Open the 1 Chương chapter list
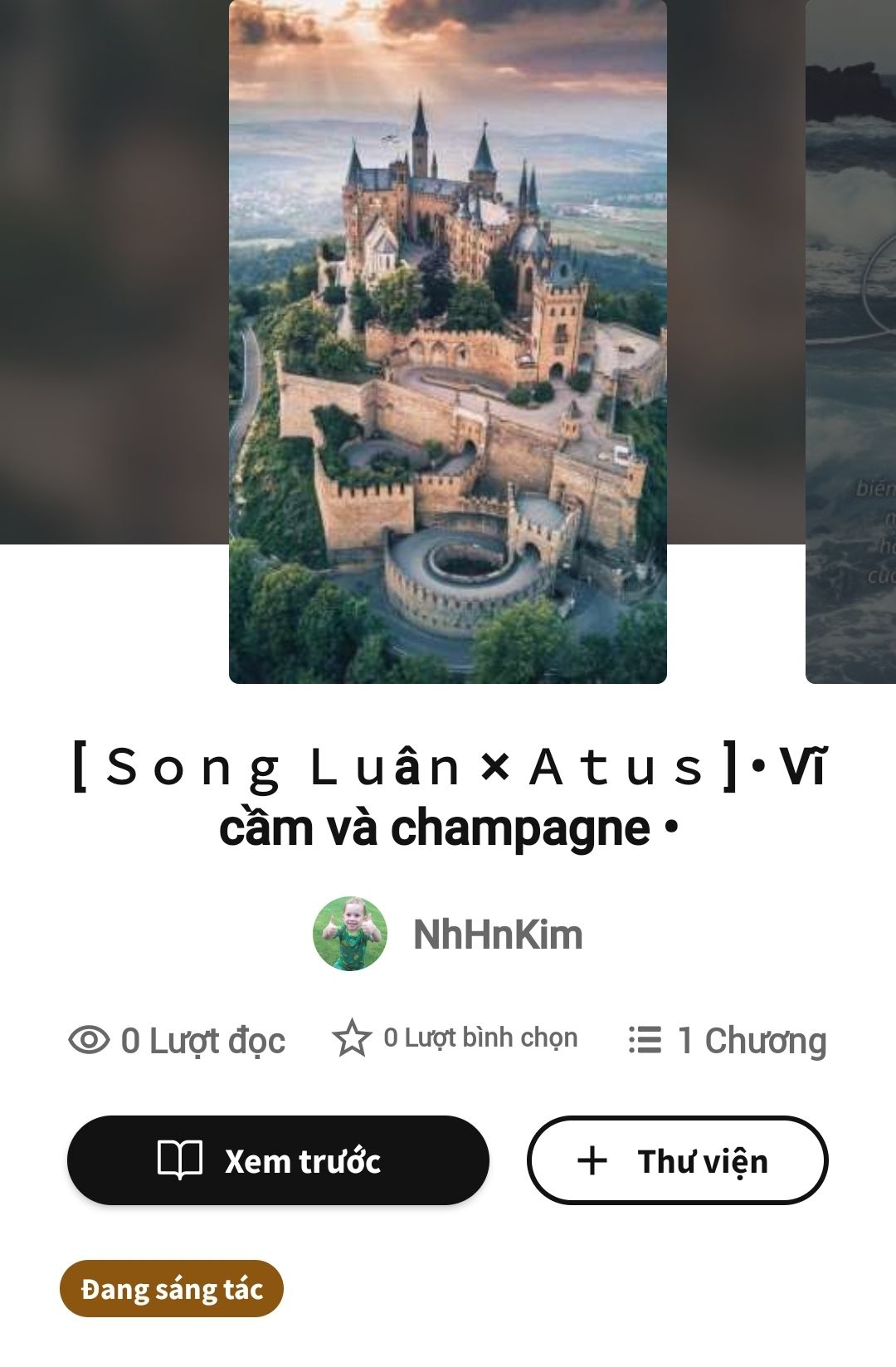896x1367 pixels. (x=728, y=1040)
